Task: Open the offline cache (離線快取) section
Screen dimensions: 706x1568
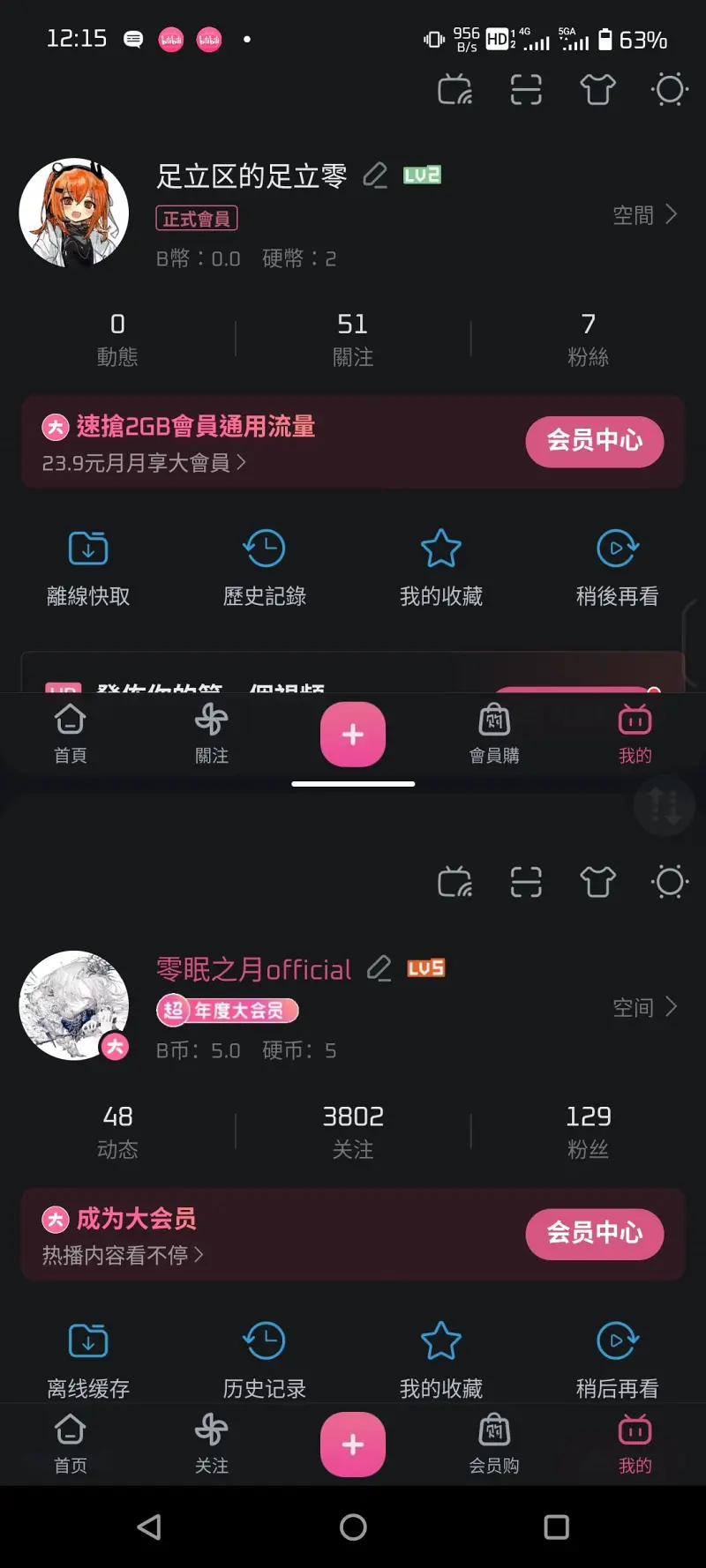Action: pos(87,564)
